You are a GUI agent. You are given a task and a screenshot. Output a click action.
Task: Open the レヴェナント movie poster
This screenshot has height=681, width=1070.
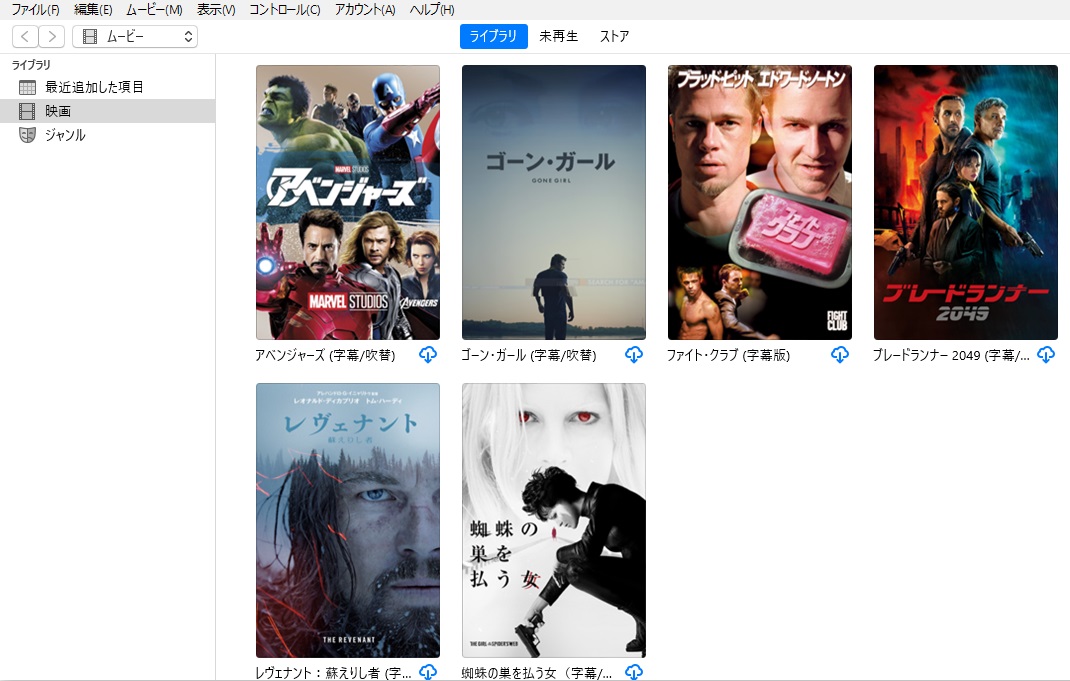(347, 520)
